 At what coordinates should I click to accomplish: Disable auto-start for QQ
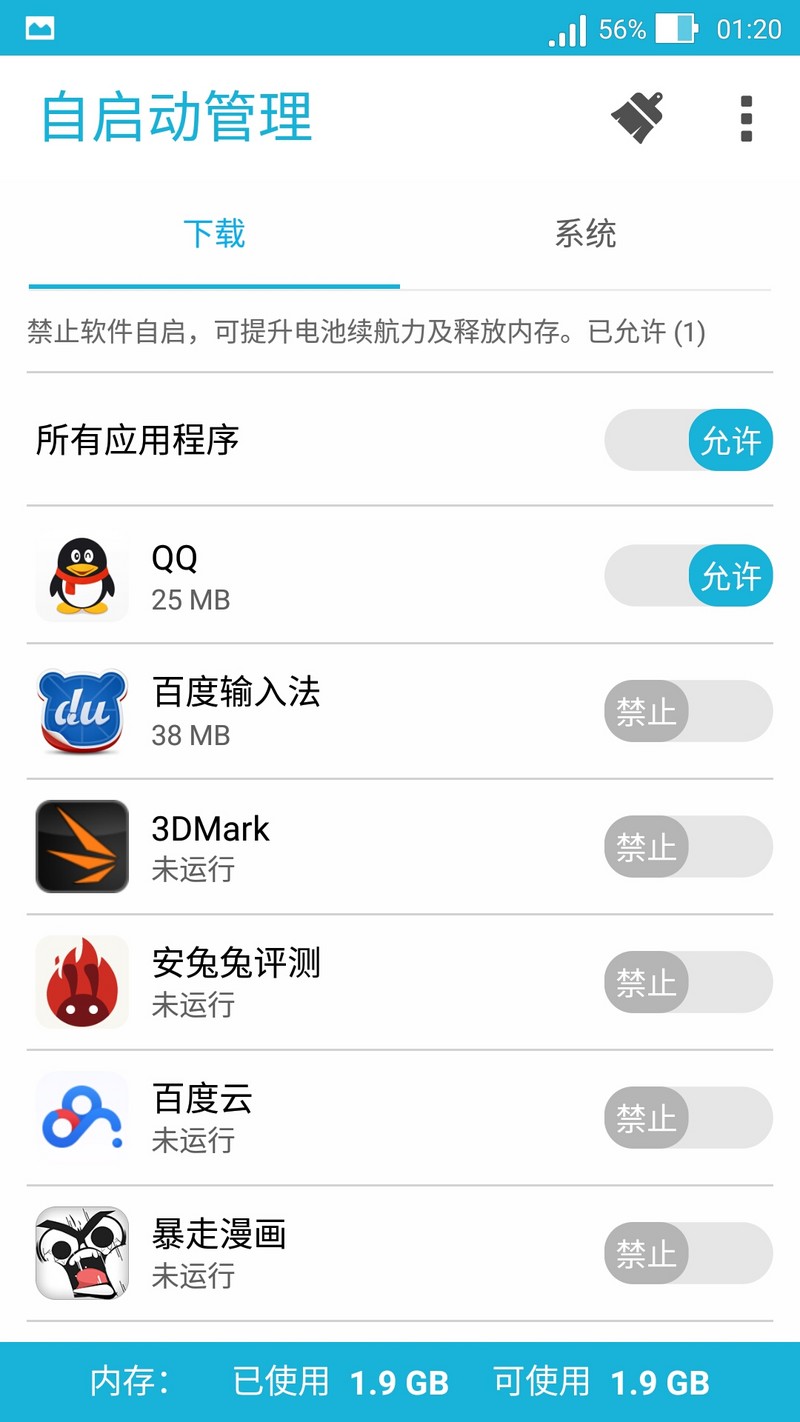coord(689,575)
